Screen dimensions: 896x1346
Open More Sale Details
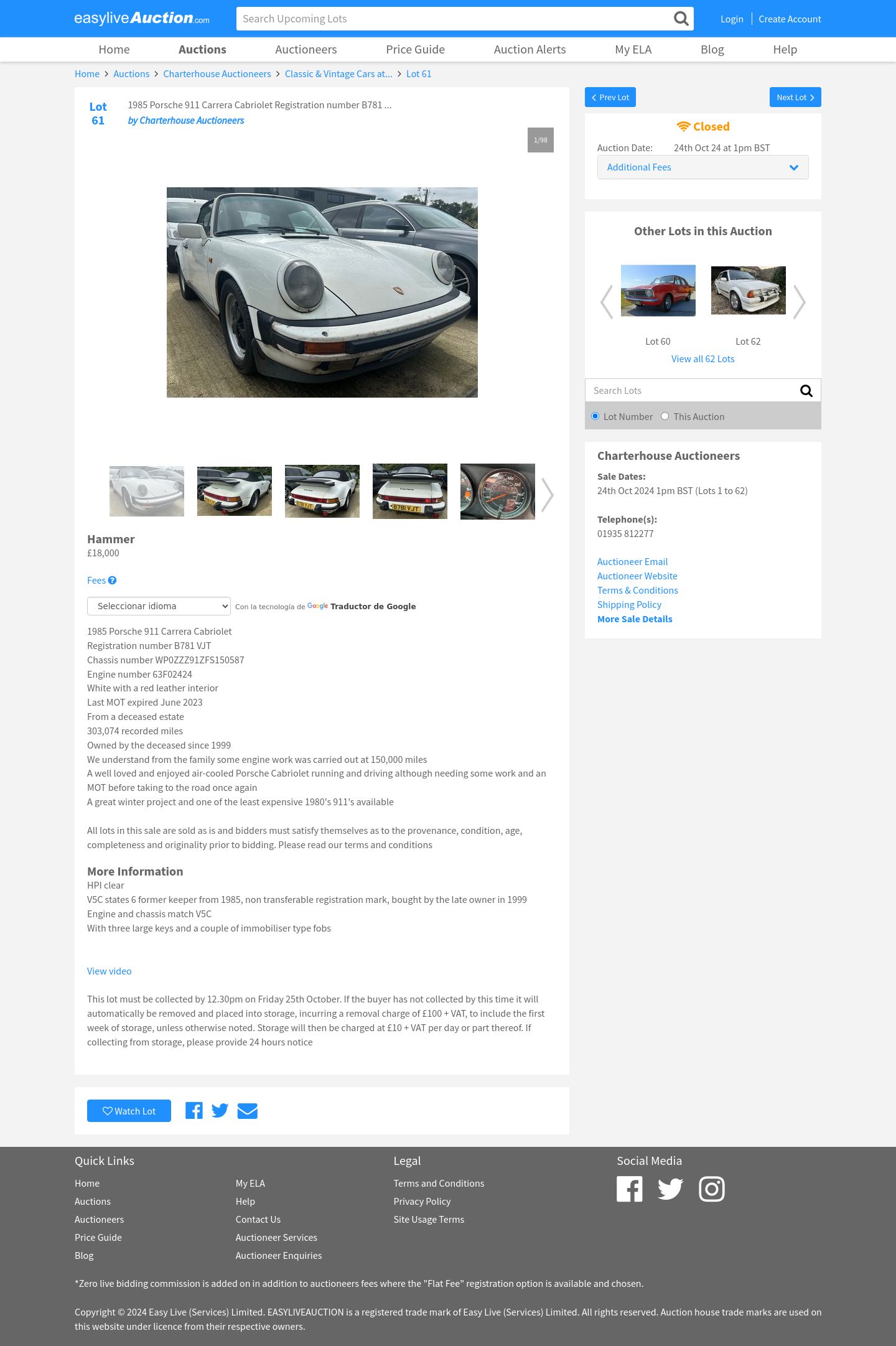pos(635,619)
